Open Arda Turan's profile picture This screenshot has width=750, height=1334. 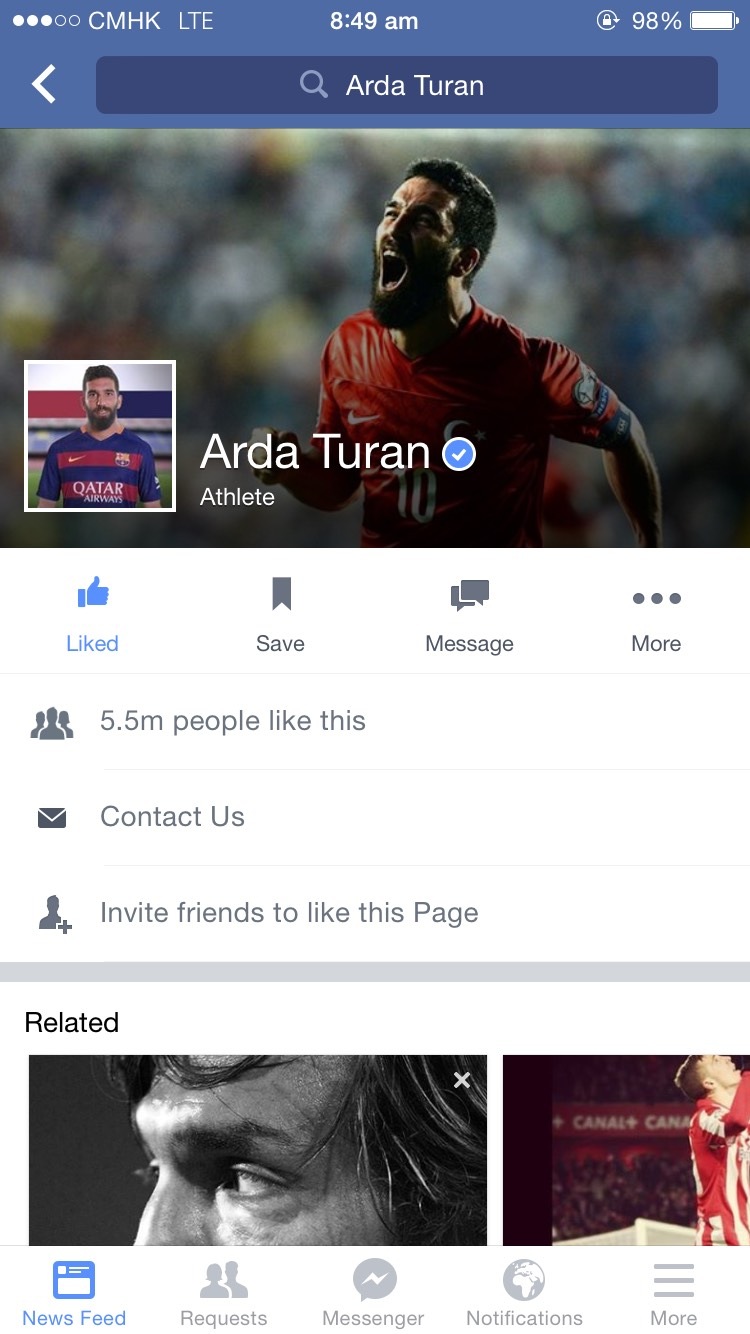pyautogui.click(x=100, y=436)
